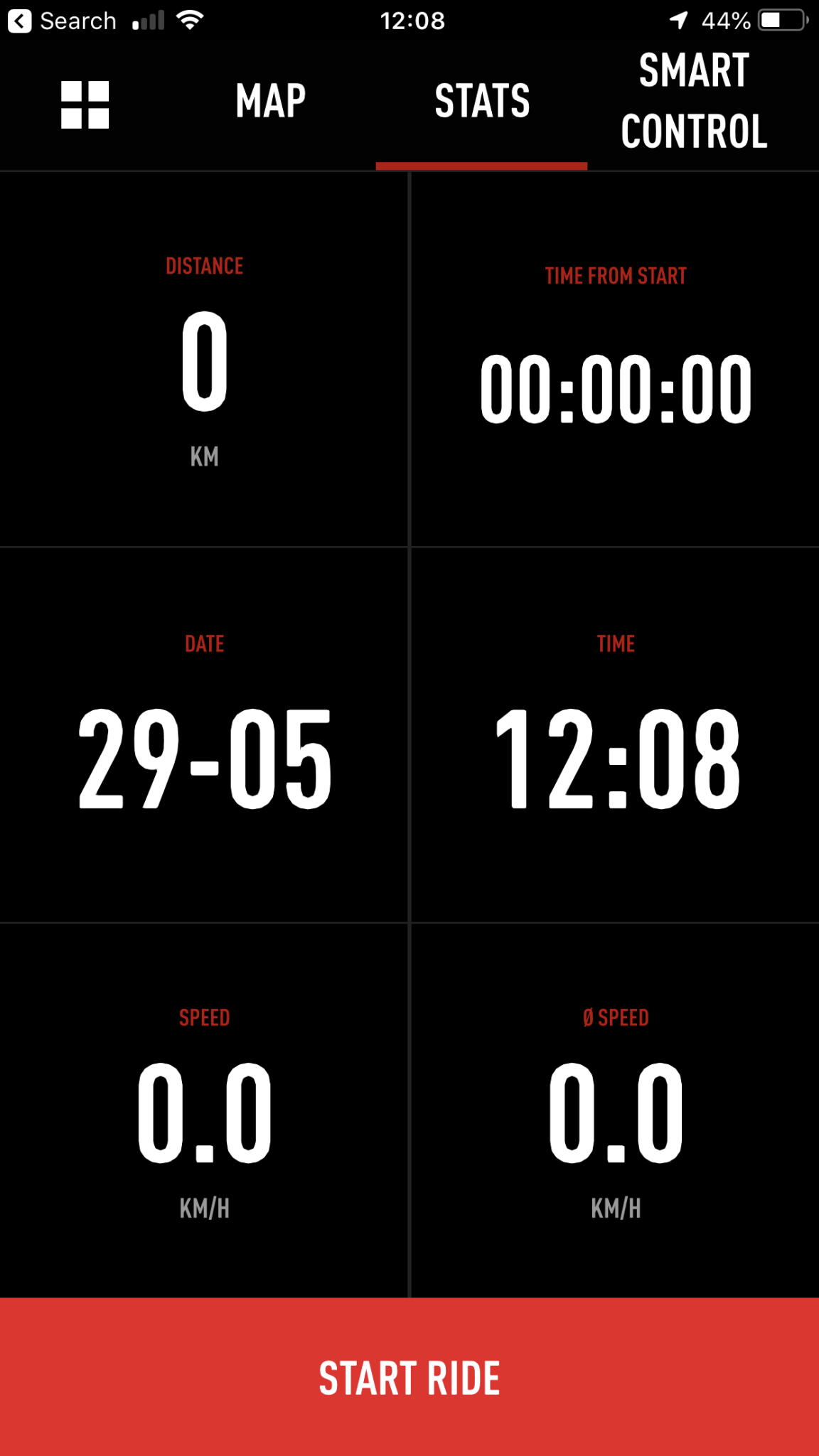Return to Search via the back breadcrumb
This screenshot has width=819, height=1456.
click(x=61, y=21)
